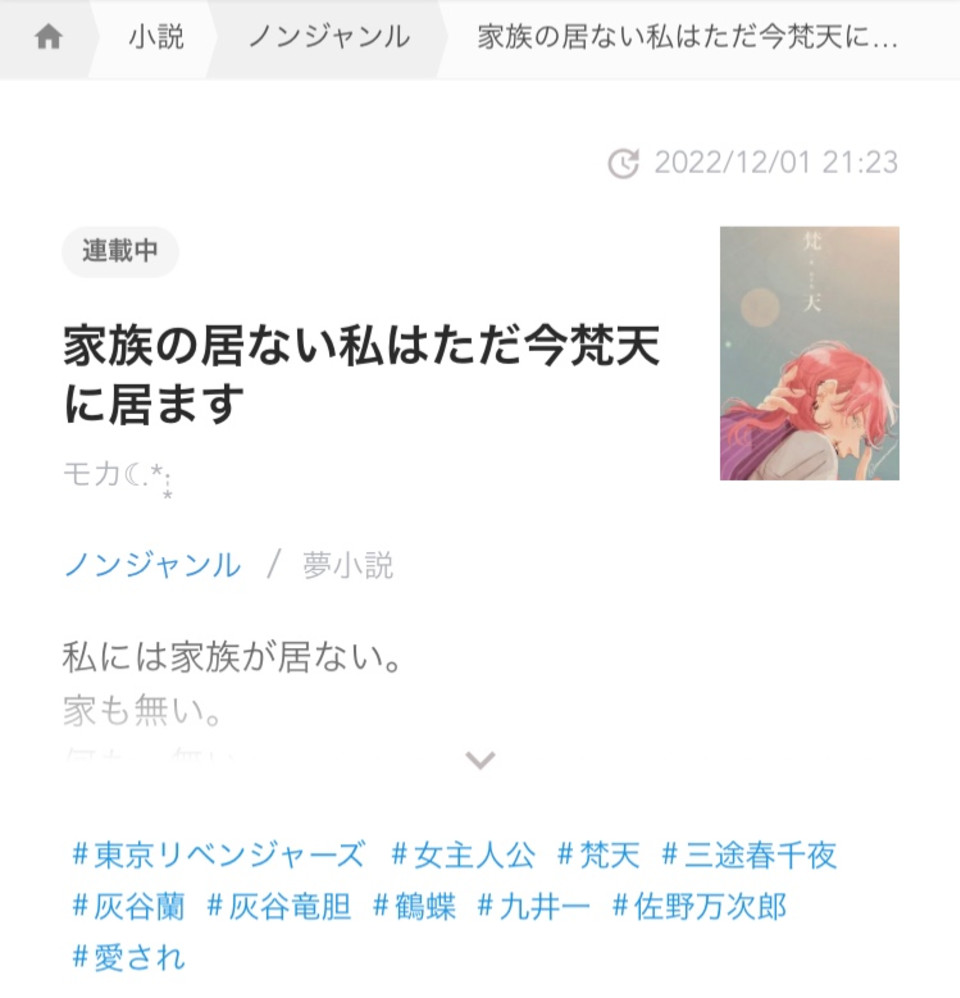This screenshot has width=960, height=998.
Task: Expand the story description
Action: click(x=480, y=761)
